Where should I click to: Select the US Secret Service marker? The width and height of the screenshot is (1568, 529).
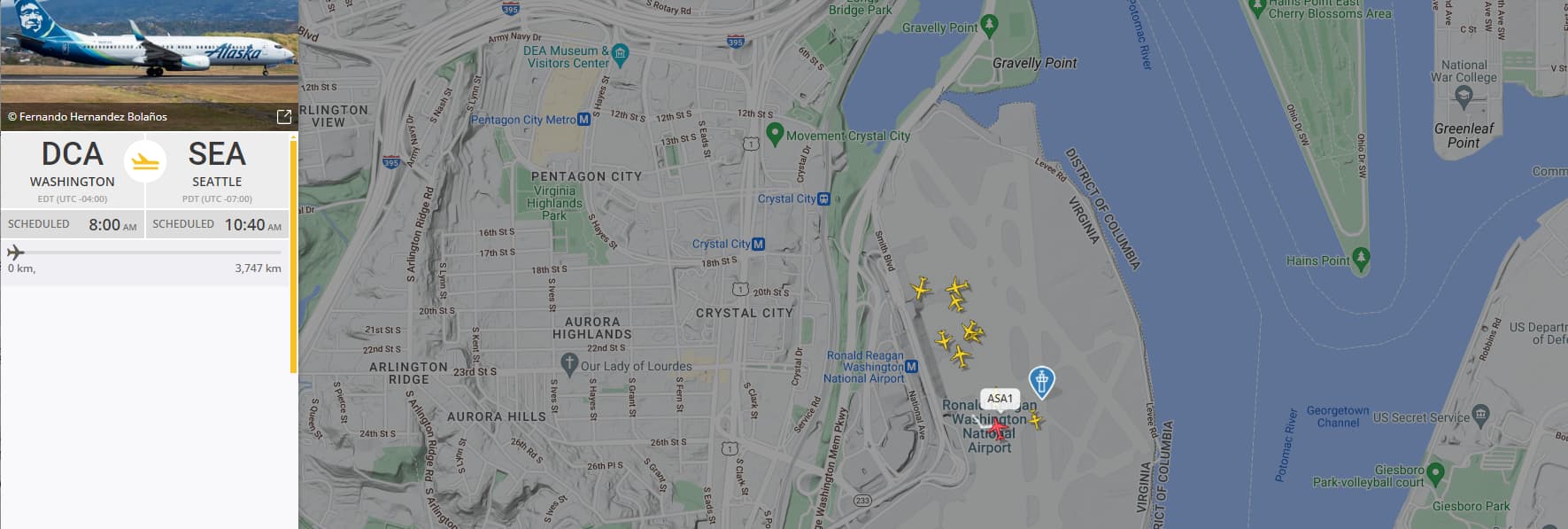coord(1481,415)
